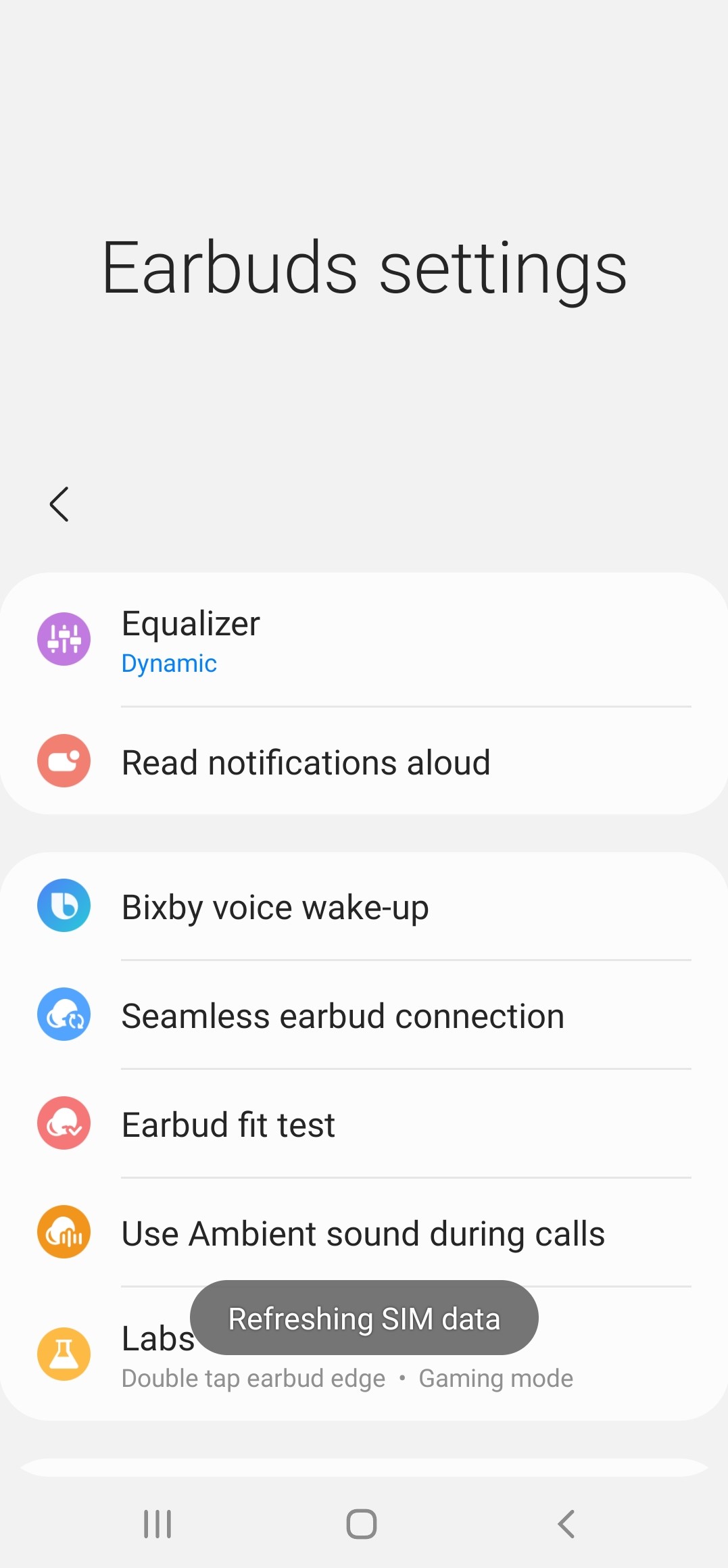The width and height of the screenshot is (728, 1568).
Task: Open Seamless earbud connection
Action: click(364, 1015)
